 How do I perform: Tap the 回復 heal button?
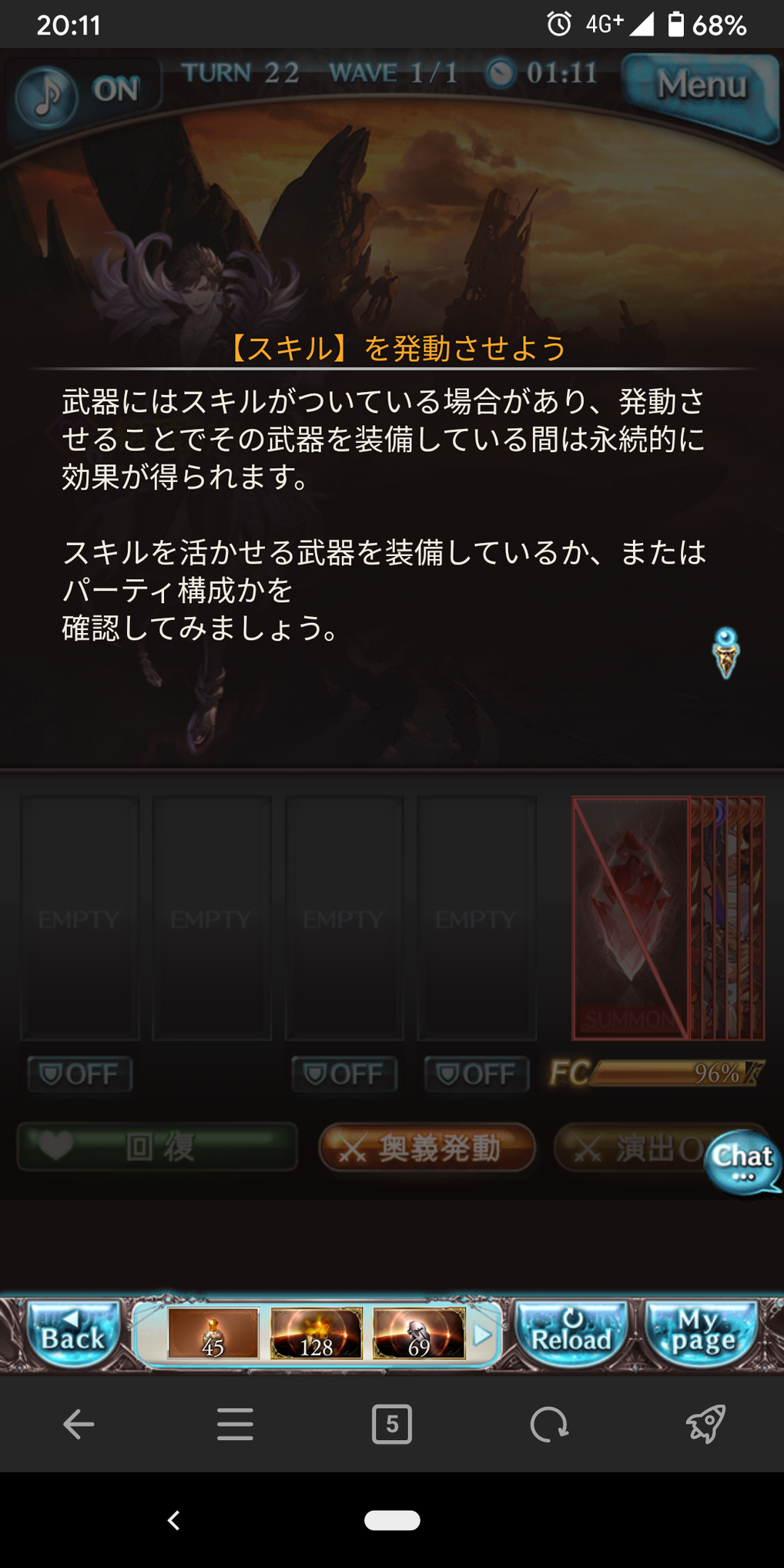tap(157, 1147)
